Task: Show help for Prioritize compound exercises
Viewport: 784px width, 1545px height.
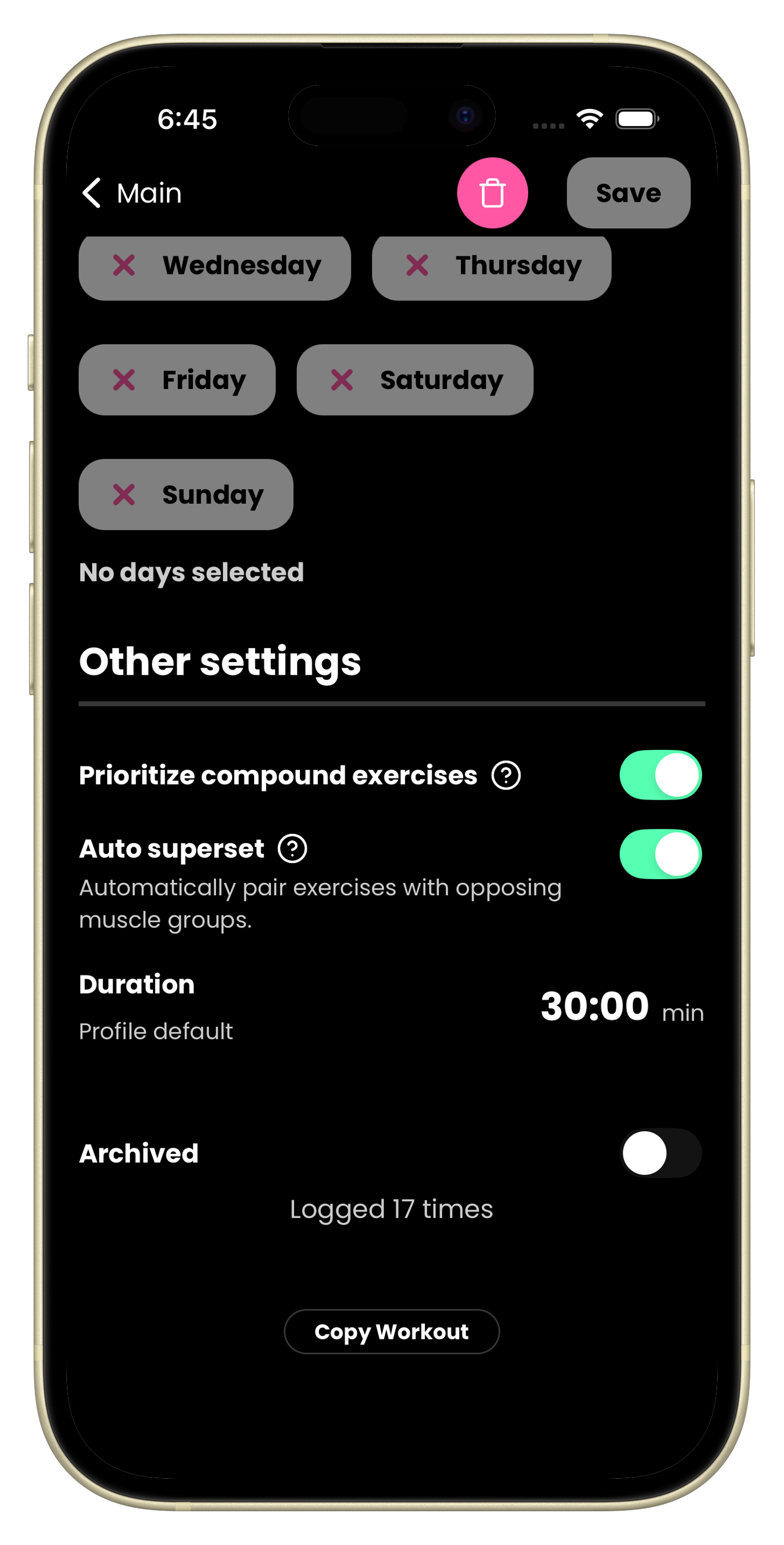Action: tap(506, 775)
